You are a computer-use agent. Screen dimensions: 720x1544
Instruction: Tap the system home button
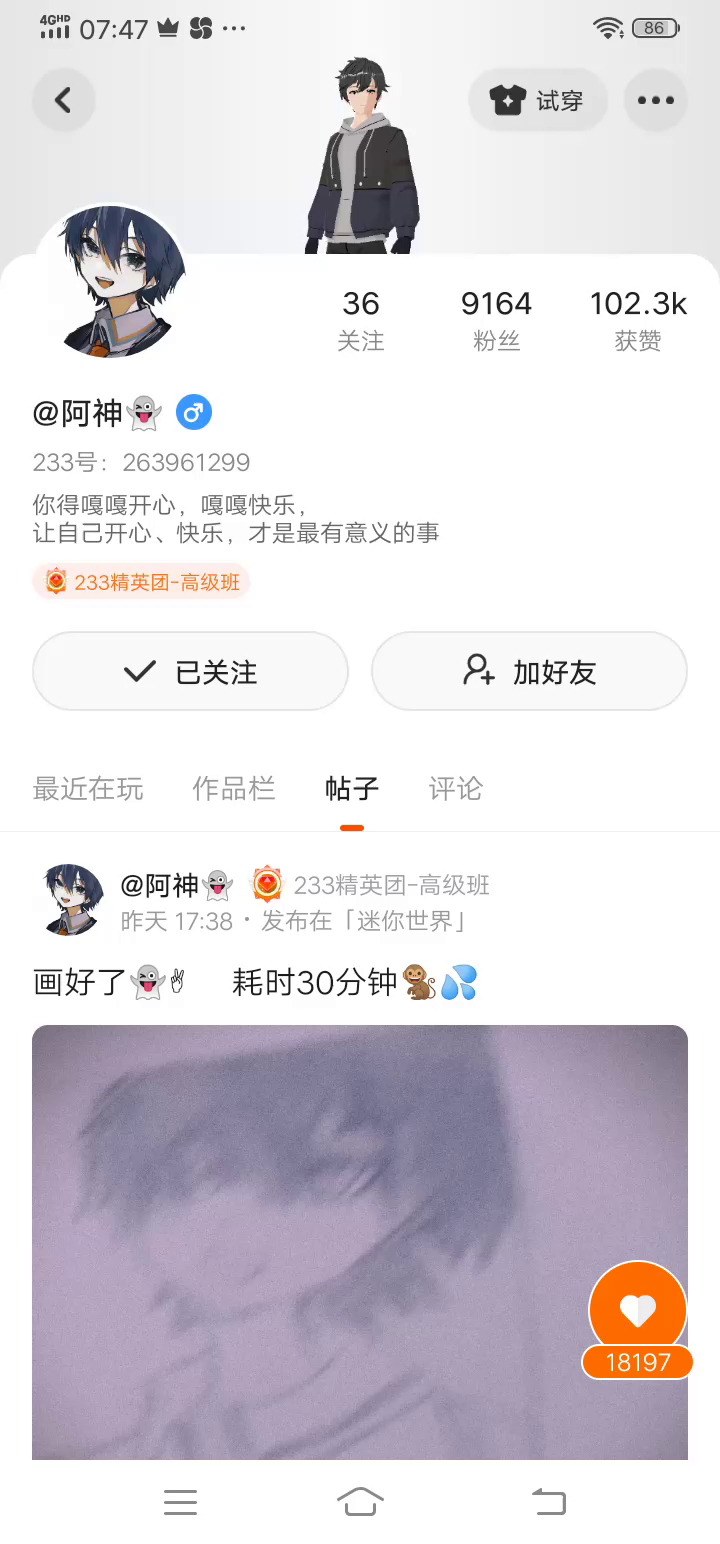point(360,1501)
